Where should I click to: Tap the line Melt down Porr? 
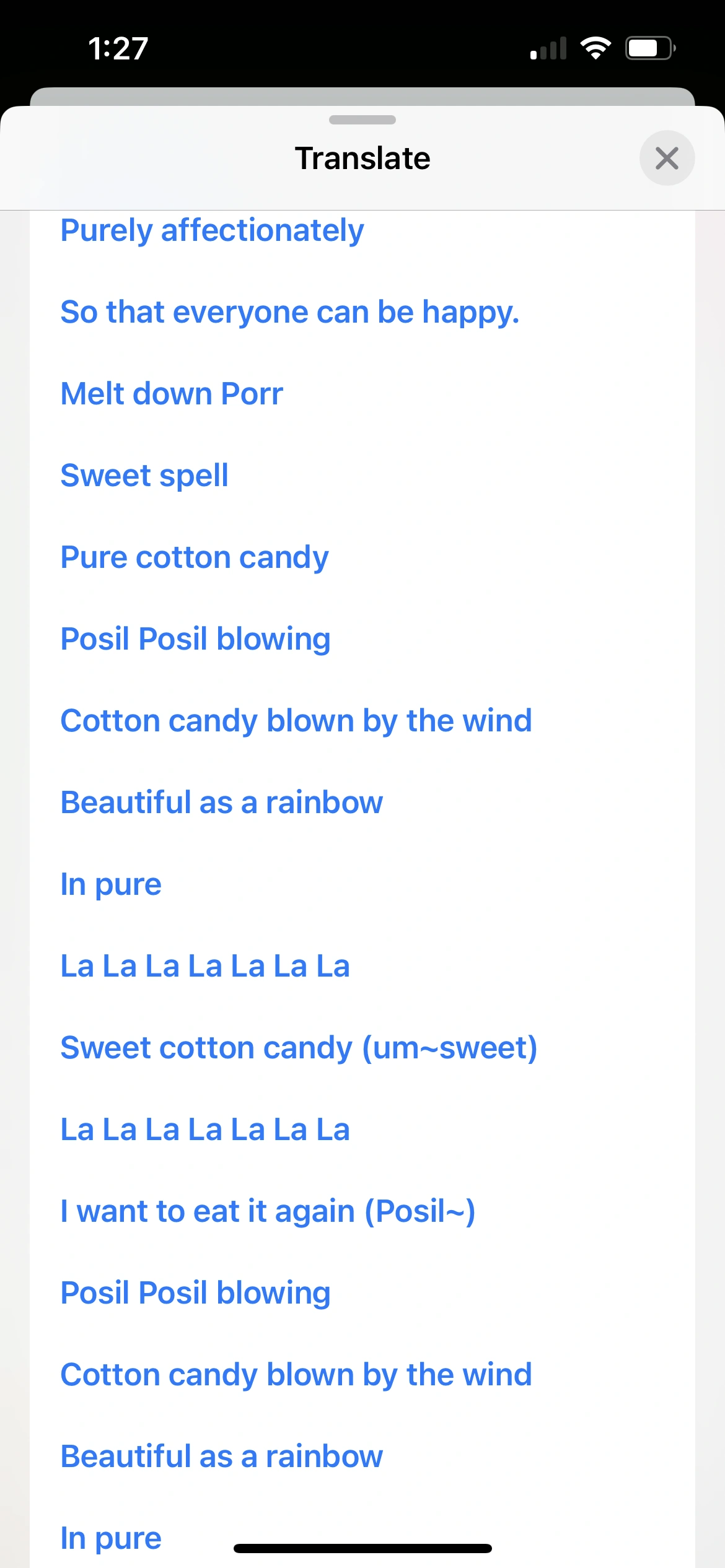pos(171,393)
